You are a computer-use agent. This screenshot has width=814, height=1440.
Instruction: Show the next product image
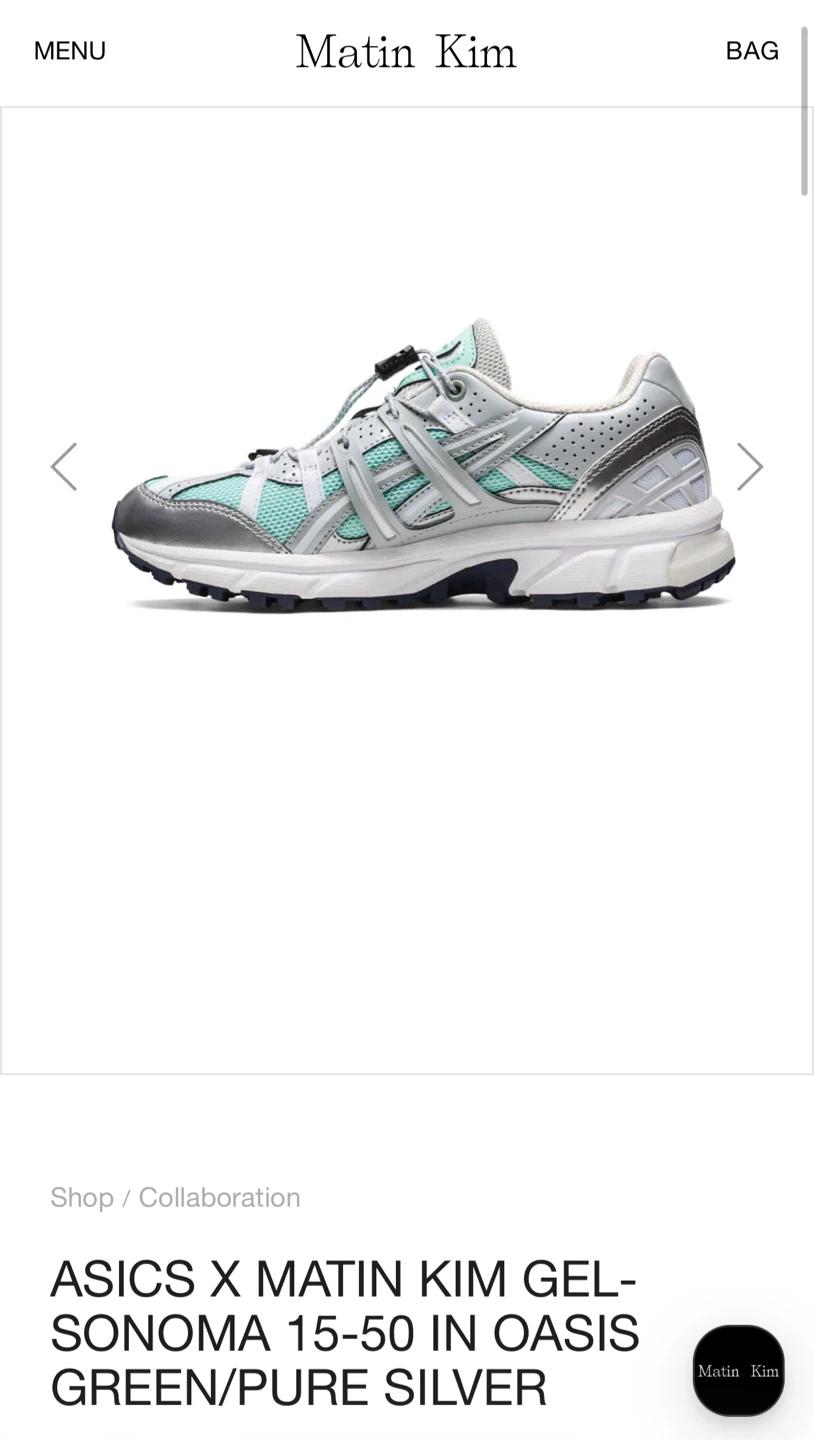[750, 467]
